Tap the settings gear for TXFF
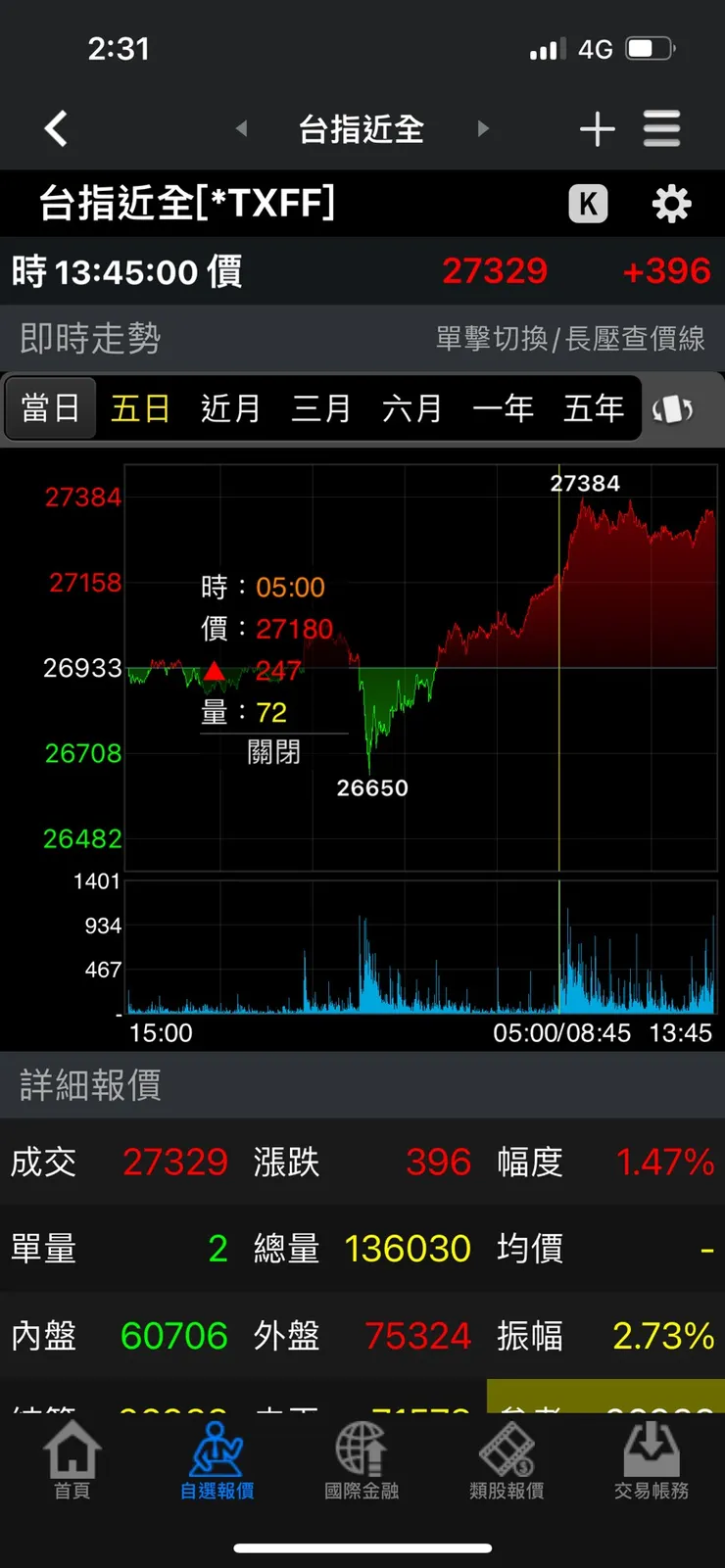 (x=670, y=204)
